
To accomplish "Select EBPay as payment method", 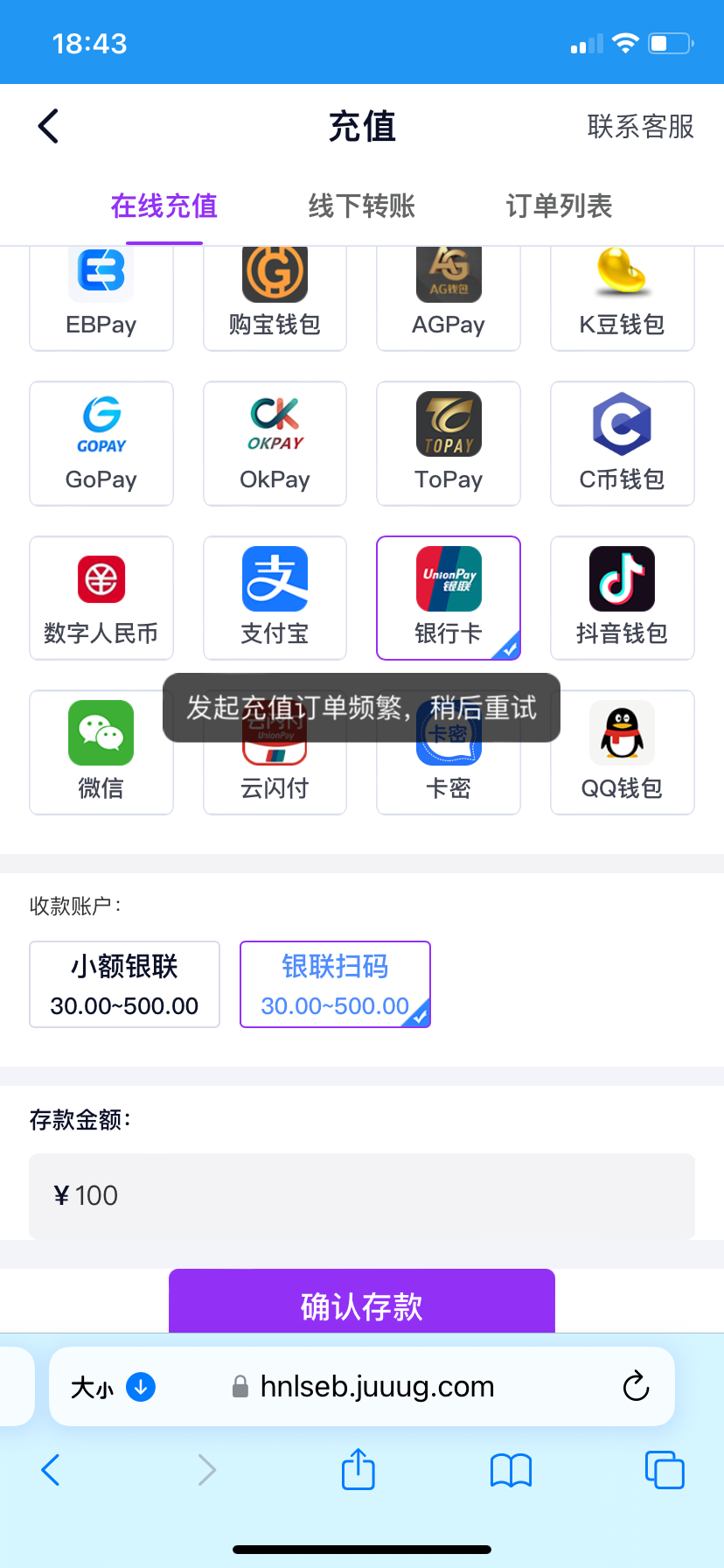I will click(x=101, y=298).
